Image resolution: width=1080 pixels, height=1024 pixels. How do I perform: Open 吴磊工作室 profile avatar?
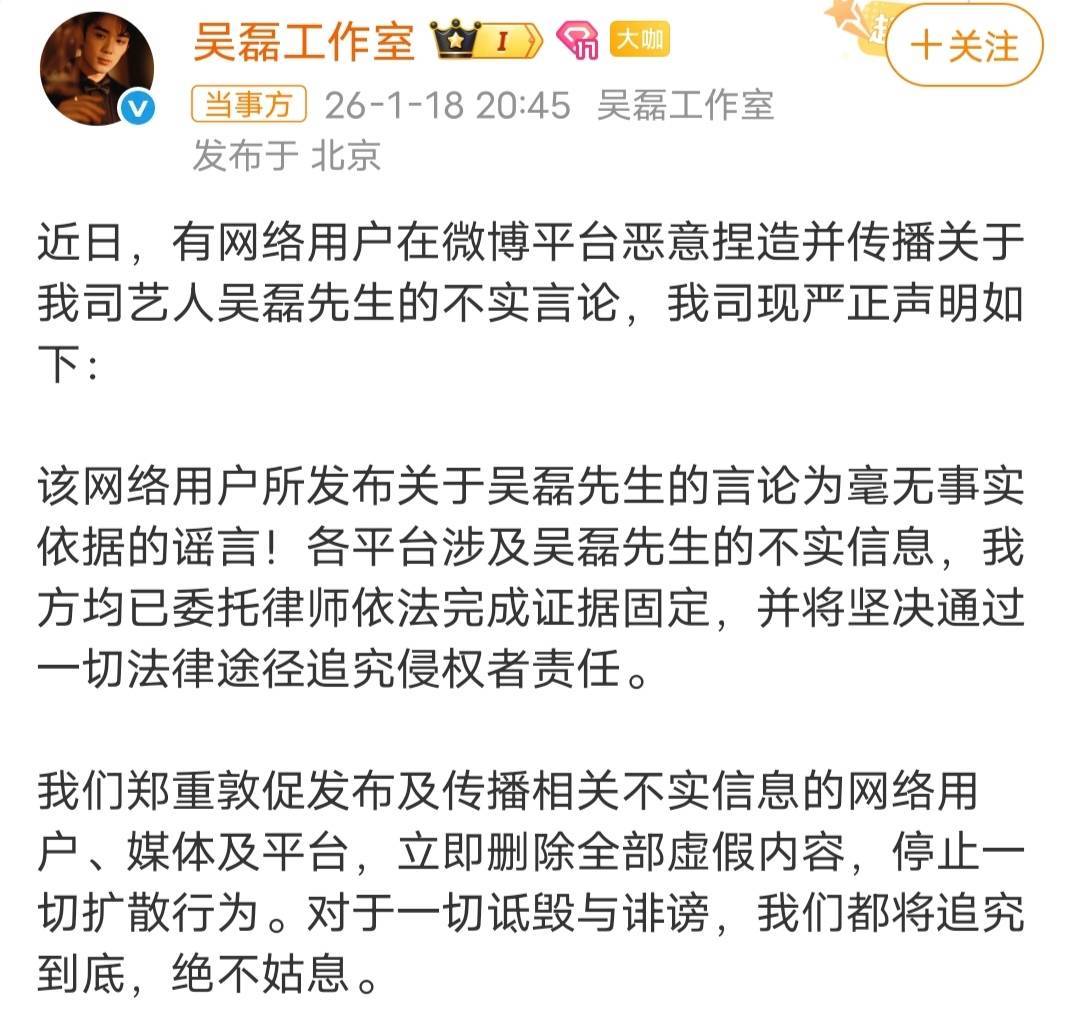[97, 68]
